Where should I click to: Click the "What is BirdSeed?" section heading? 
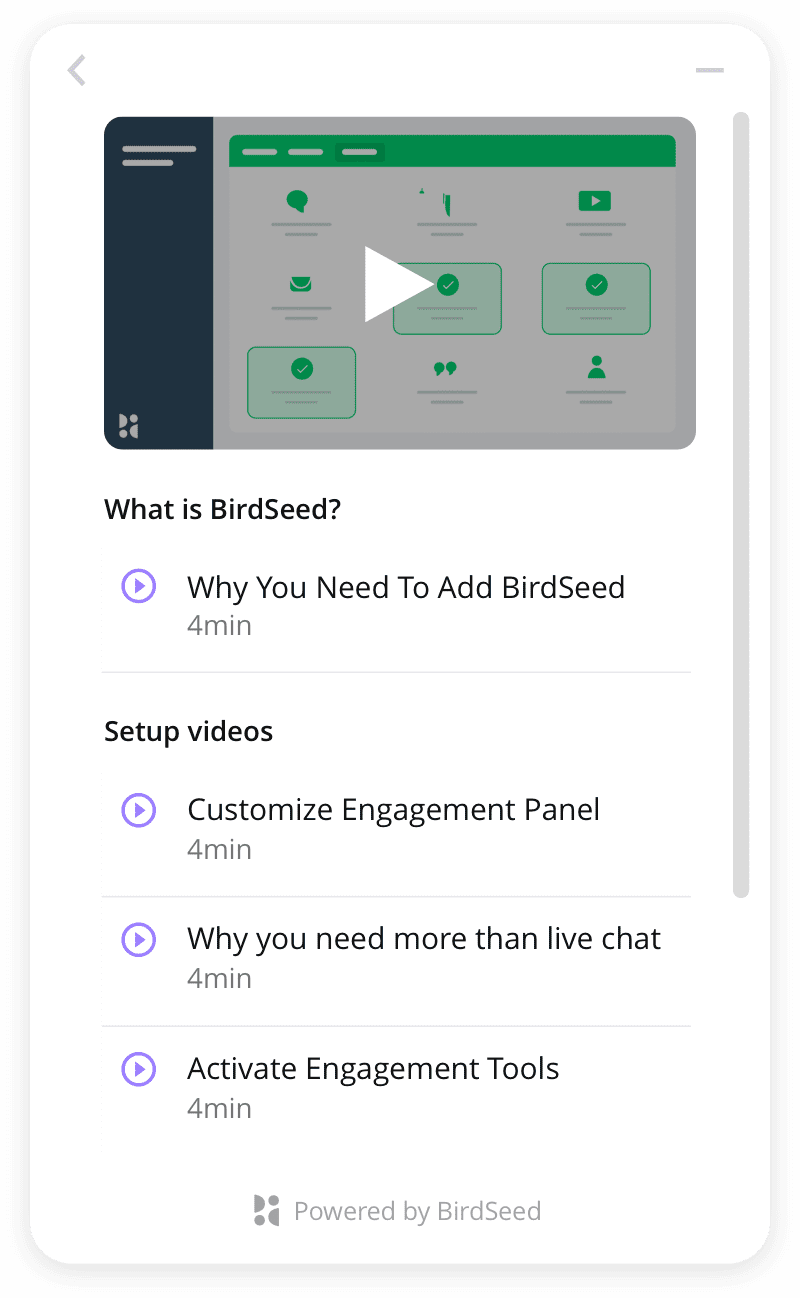tap(223, 509)
